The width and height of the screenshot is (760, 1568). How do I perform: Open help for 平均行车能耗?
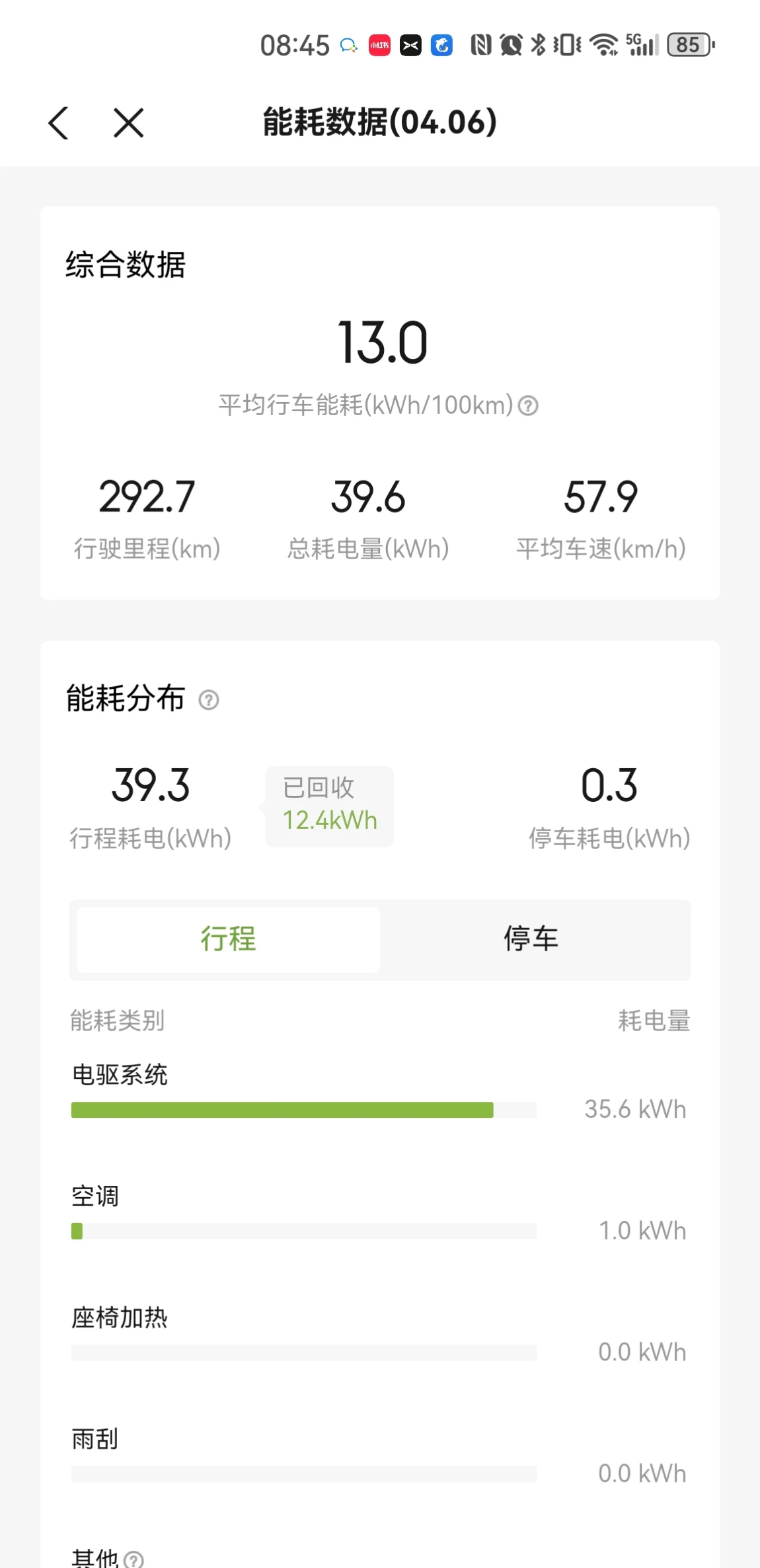pyautogui.click(x=528, y=405)
